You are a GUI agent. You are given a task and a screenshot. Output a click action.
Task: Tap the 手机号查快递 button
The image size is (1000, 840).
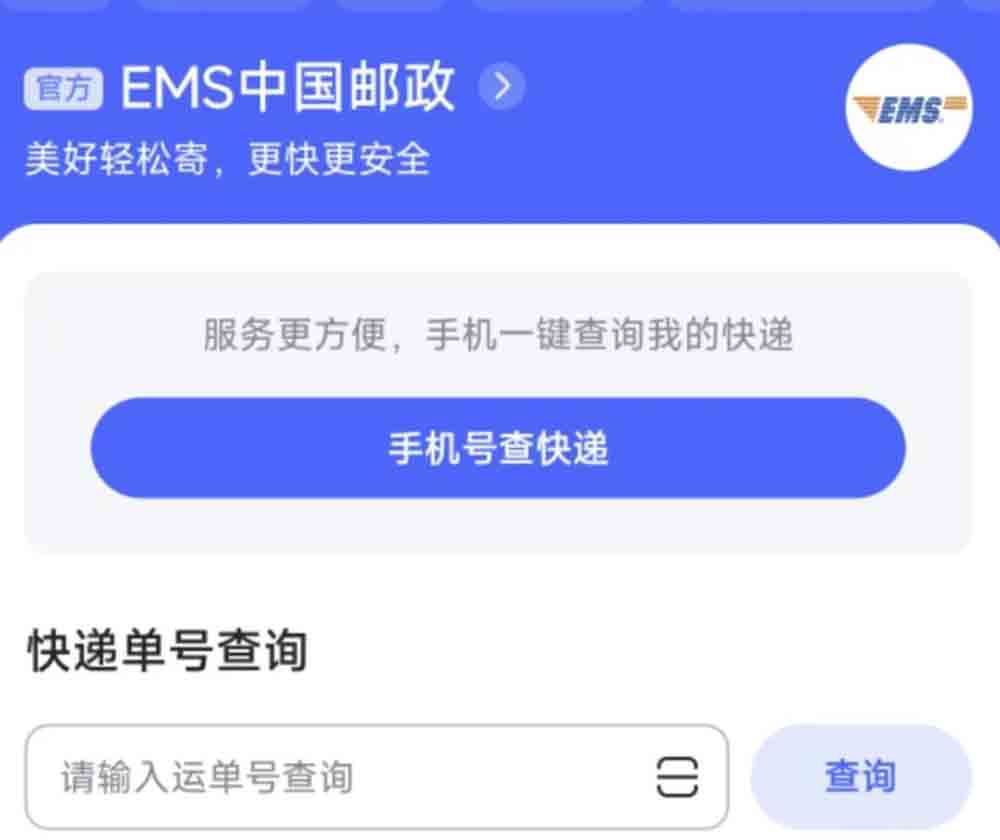pos(498,449)
